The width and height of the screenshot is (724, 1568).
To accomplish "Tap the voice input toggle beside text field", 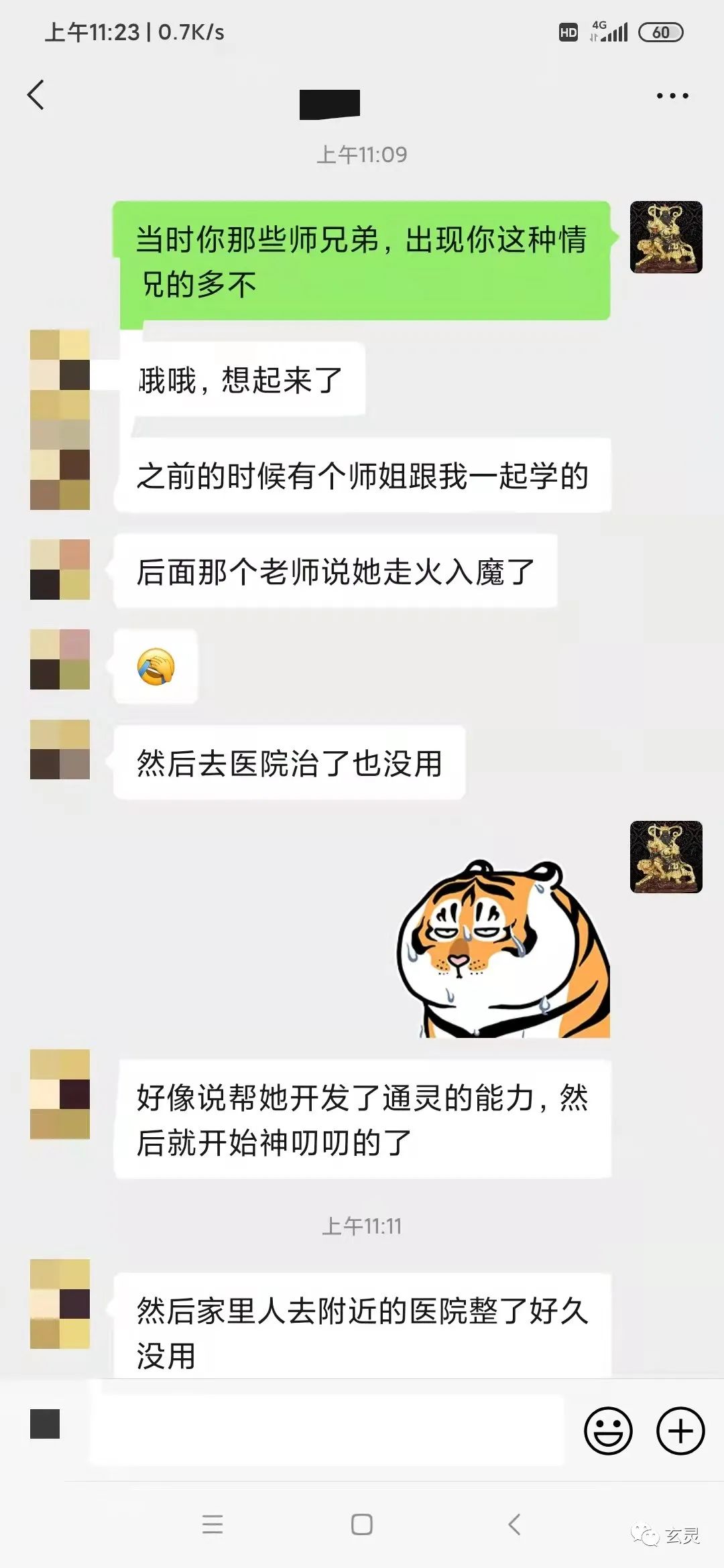I will click(45, 1424).
